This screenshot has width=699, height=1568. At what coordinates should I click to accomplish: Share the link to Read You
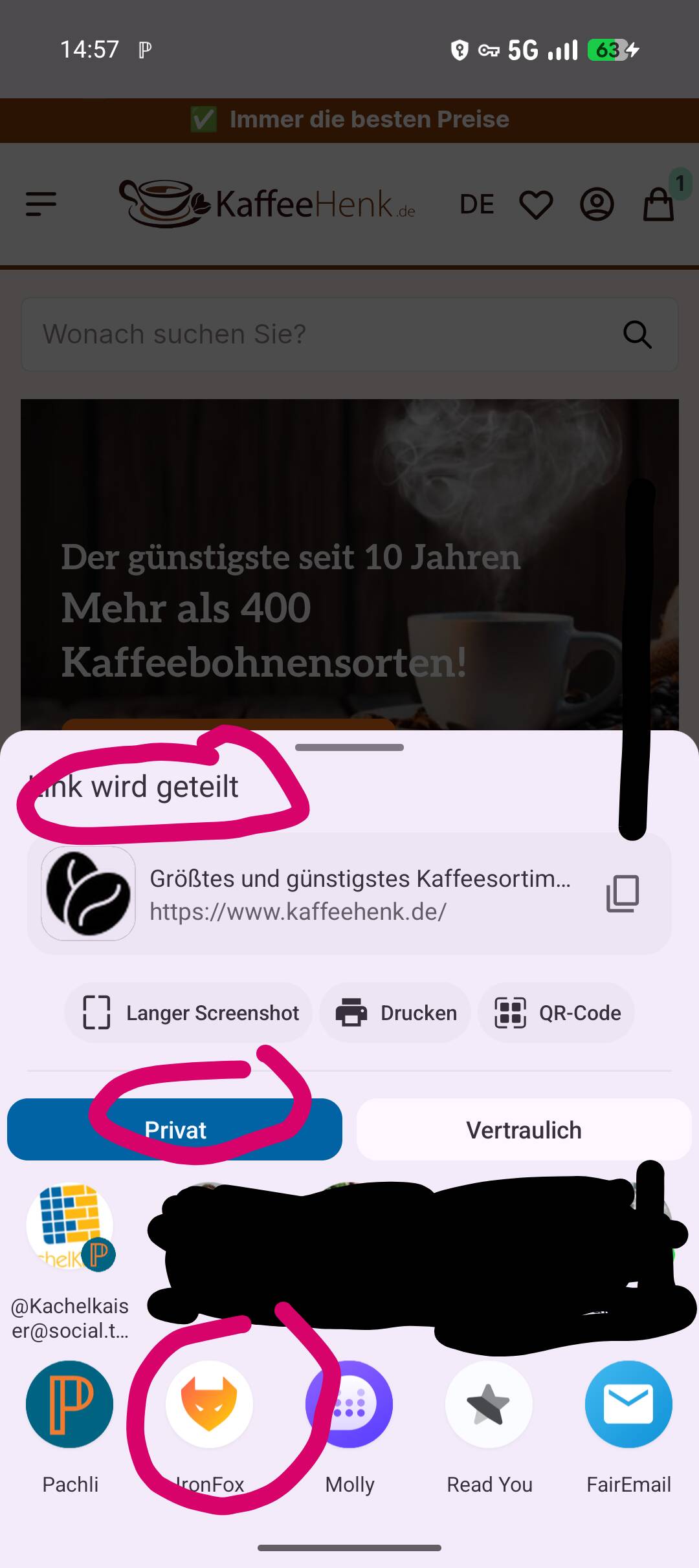[x=489, y=1405]
